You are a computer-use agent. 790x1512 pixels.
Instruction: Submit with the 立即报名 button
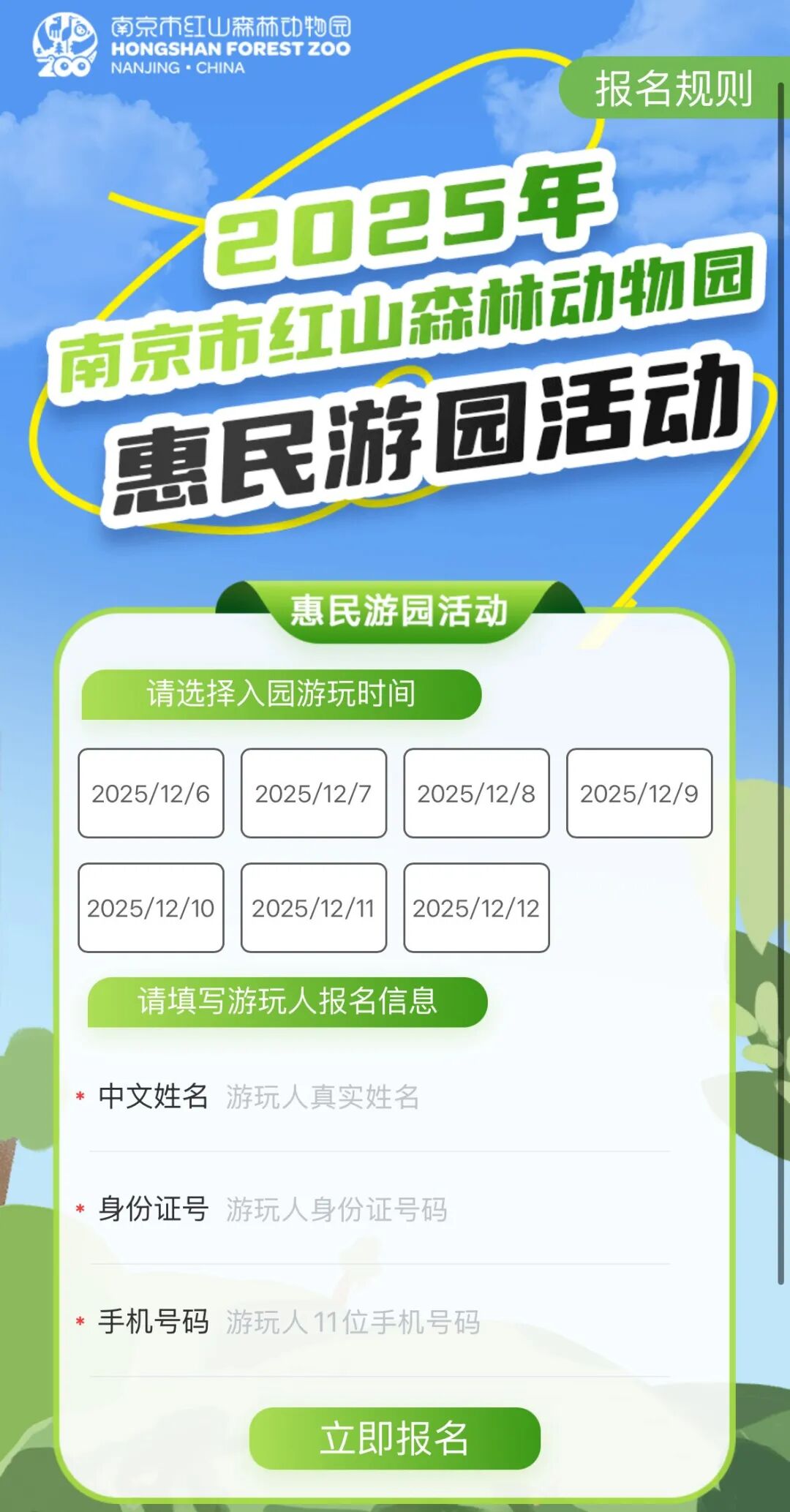tap(394, 1438)
